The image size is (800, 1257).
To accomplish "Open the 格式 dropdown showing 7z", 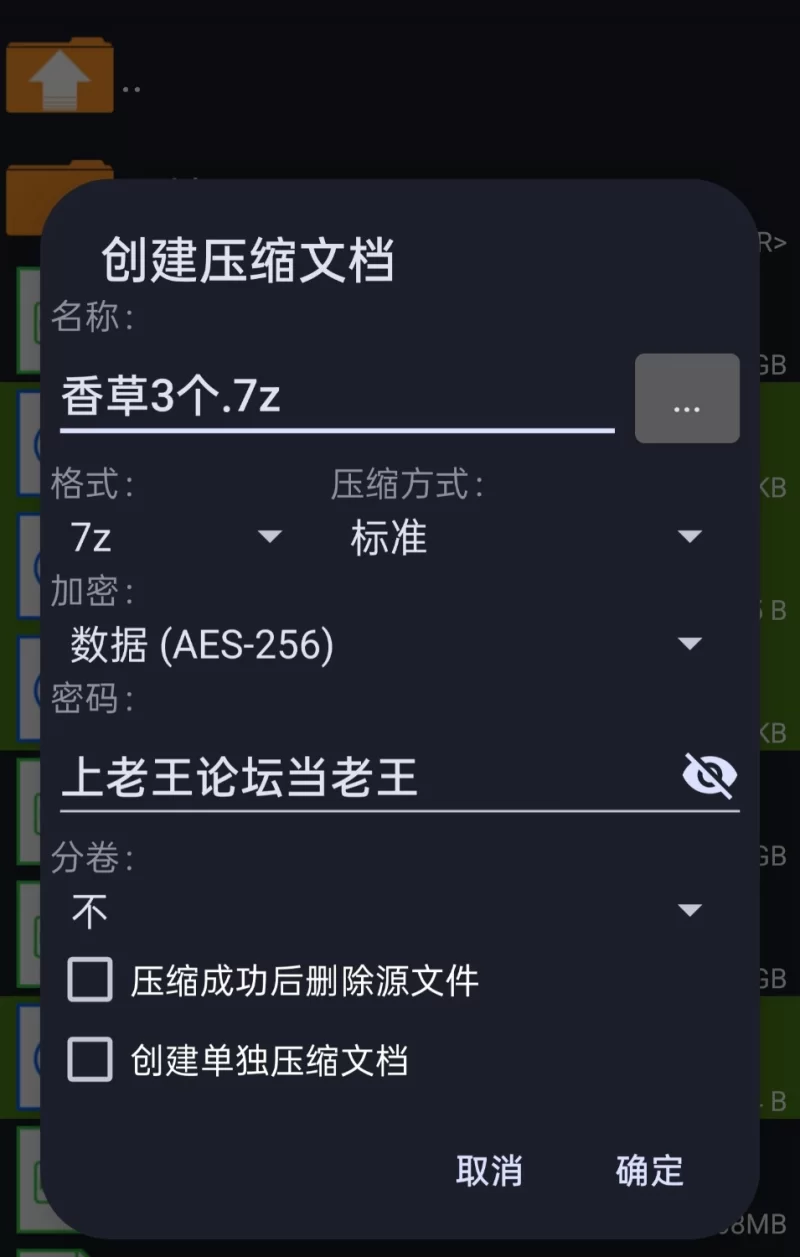I will click(177, 538).
